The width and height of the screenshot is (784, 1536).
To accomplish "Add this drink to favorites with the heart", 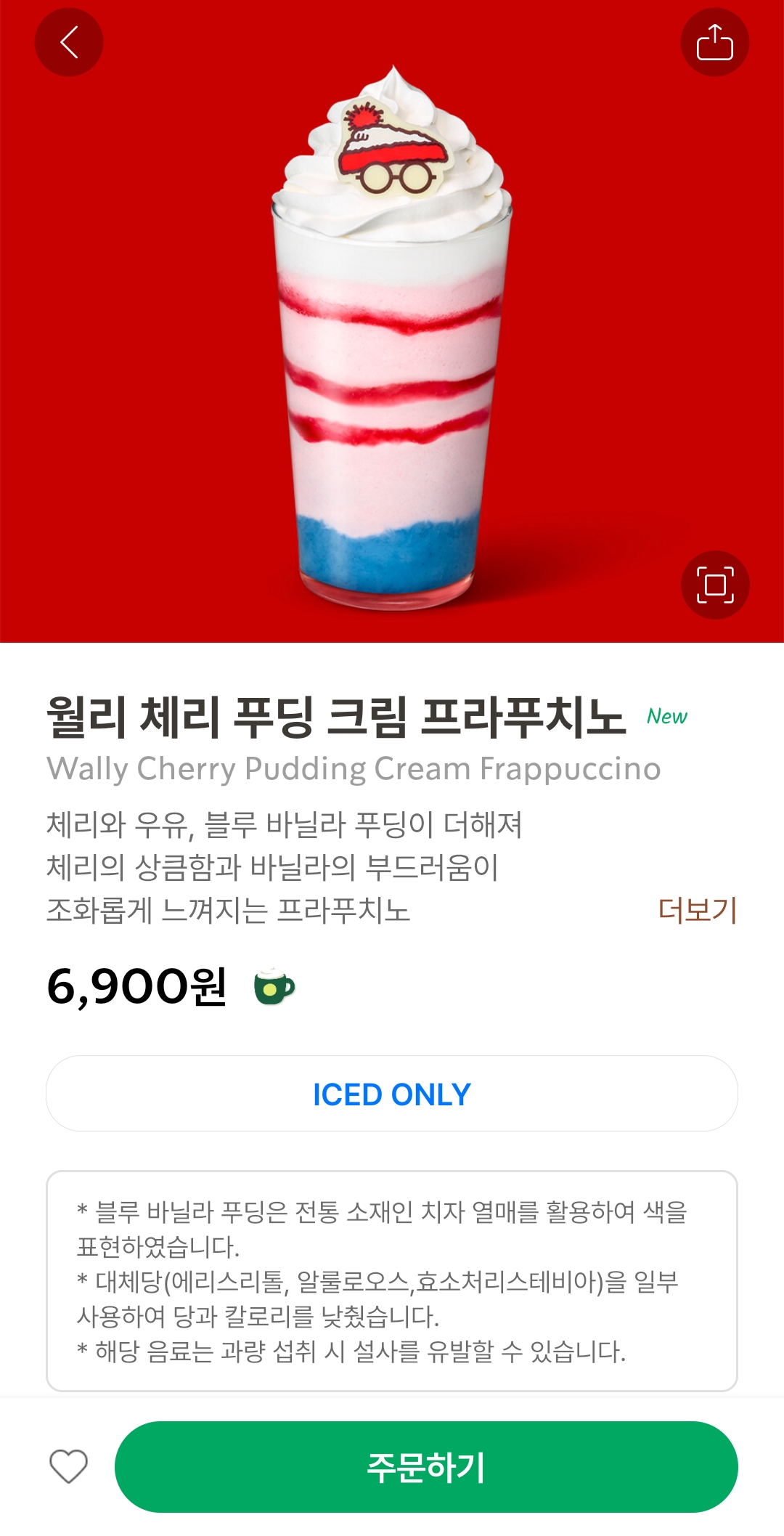I will pyautogui.click(x=68, y=1466).
